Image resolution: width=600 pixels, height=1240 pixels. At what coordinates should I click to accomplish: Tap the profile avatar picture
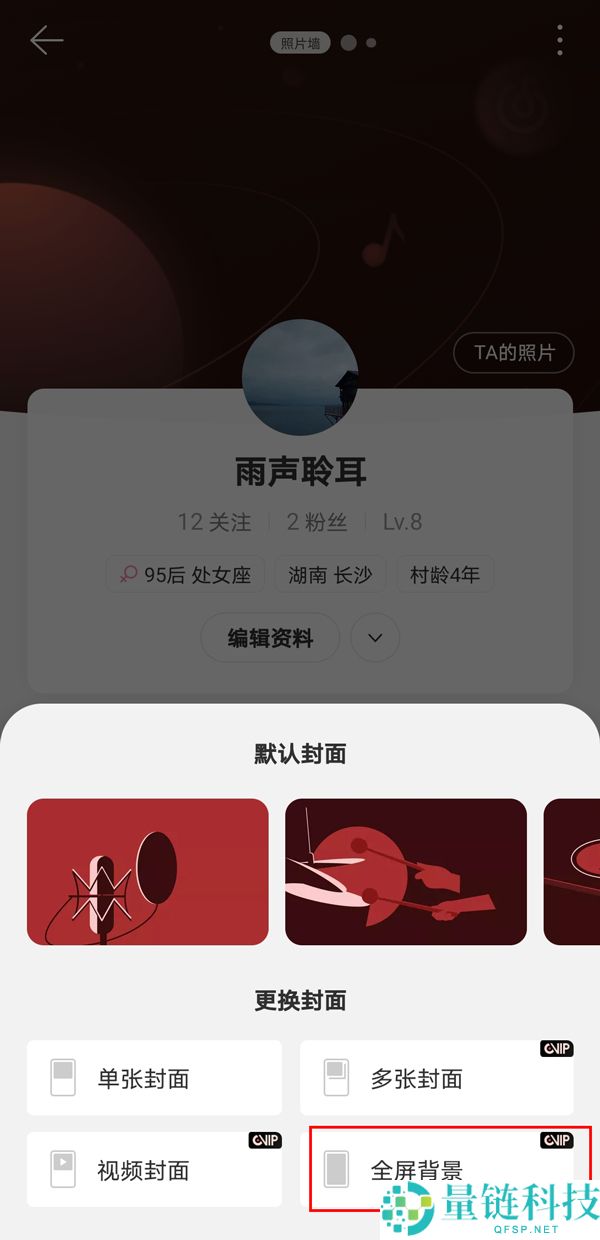click(300, 377)
